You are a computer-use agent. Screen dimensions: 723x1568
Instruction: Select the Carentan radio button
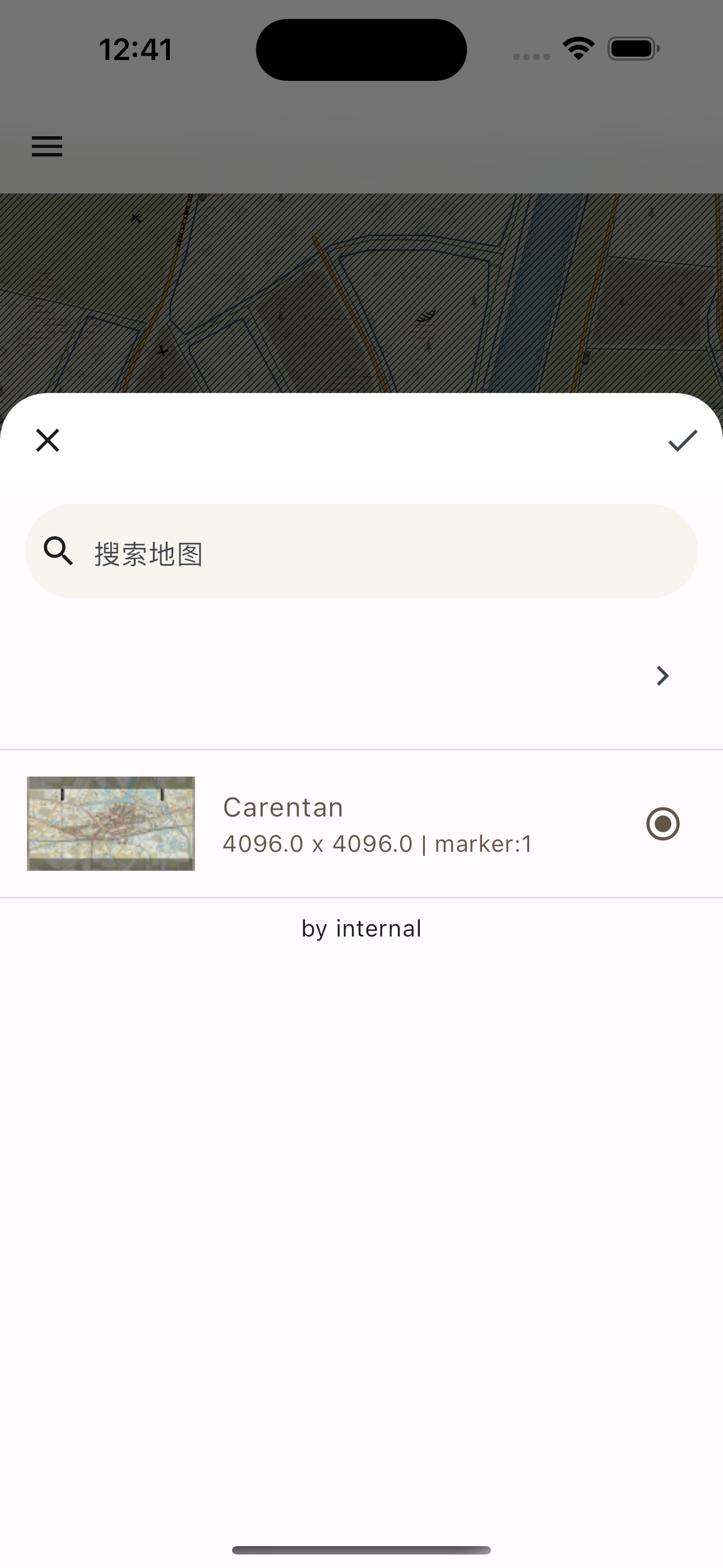click(662, 824)
